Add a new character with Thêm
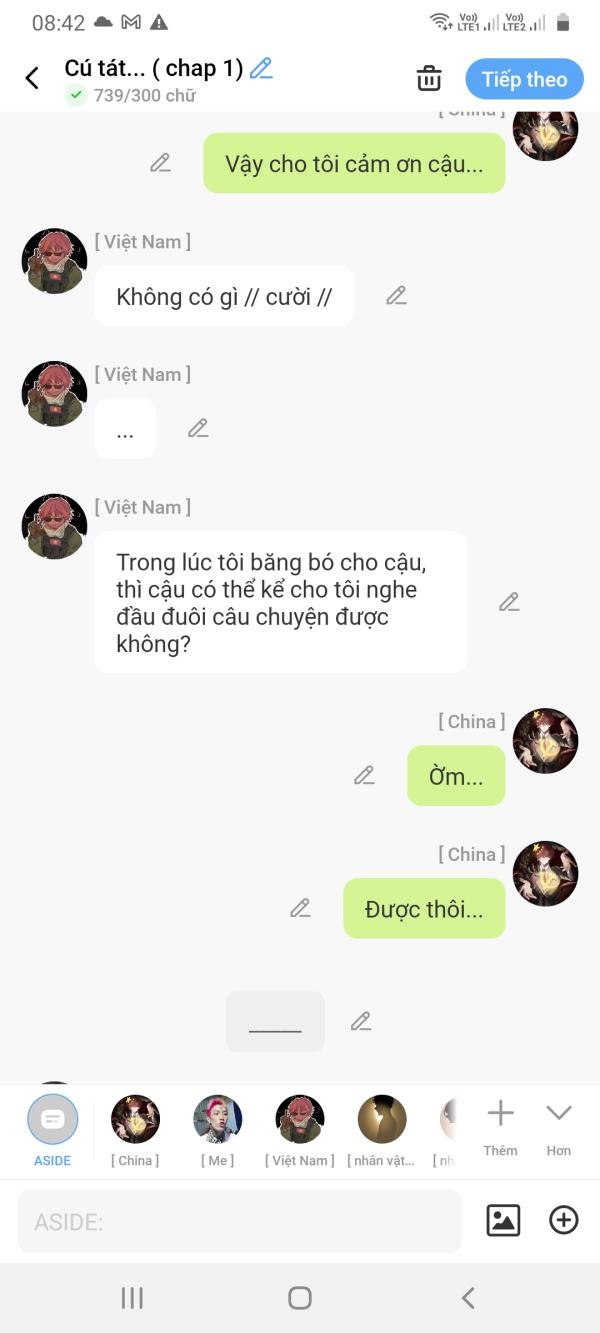The width and height of the screenshot is (600, 1333). (x=500, y=1124)
